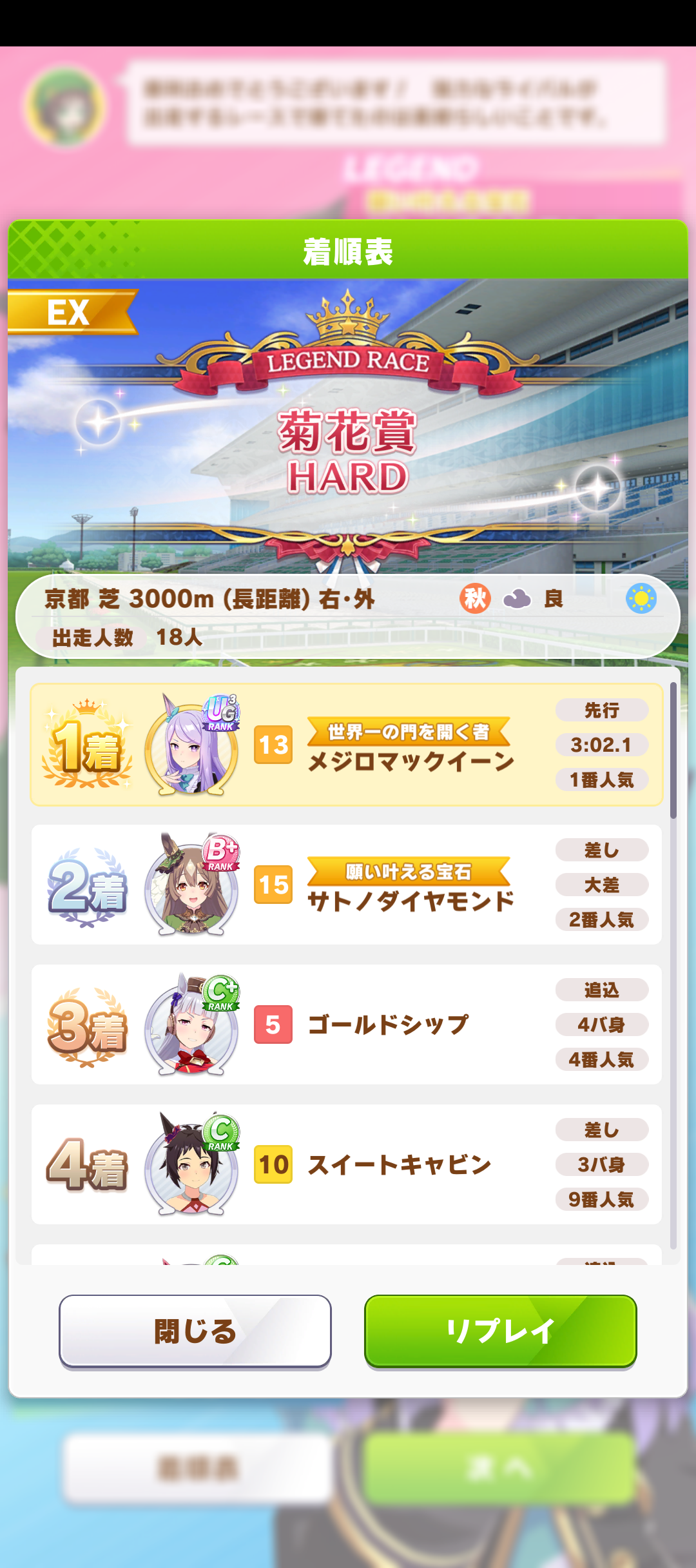Open メジロマックイーン's first-place result row
The image size is (696, 1568).
(x=347, y=745)
